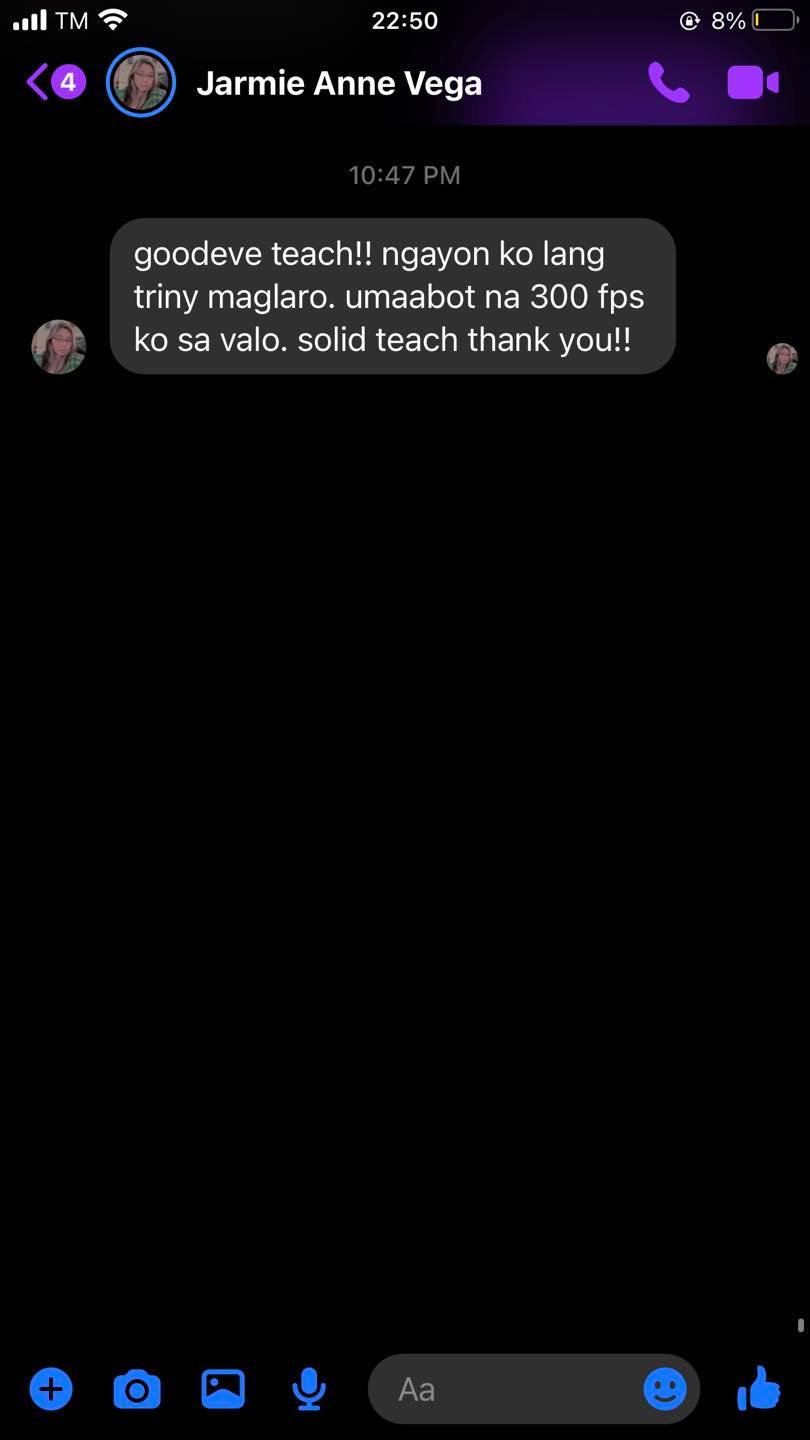Open the camera to take a photo
Viewport: 810px width, 1440px height.
pyautogui.click(x=137, y=1389)
